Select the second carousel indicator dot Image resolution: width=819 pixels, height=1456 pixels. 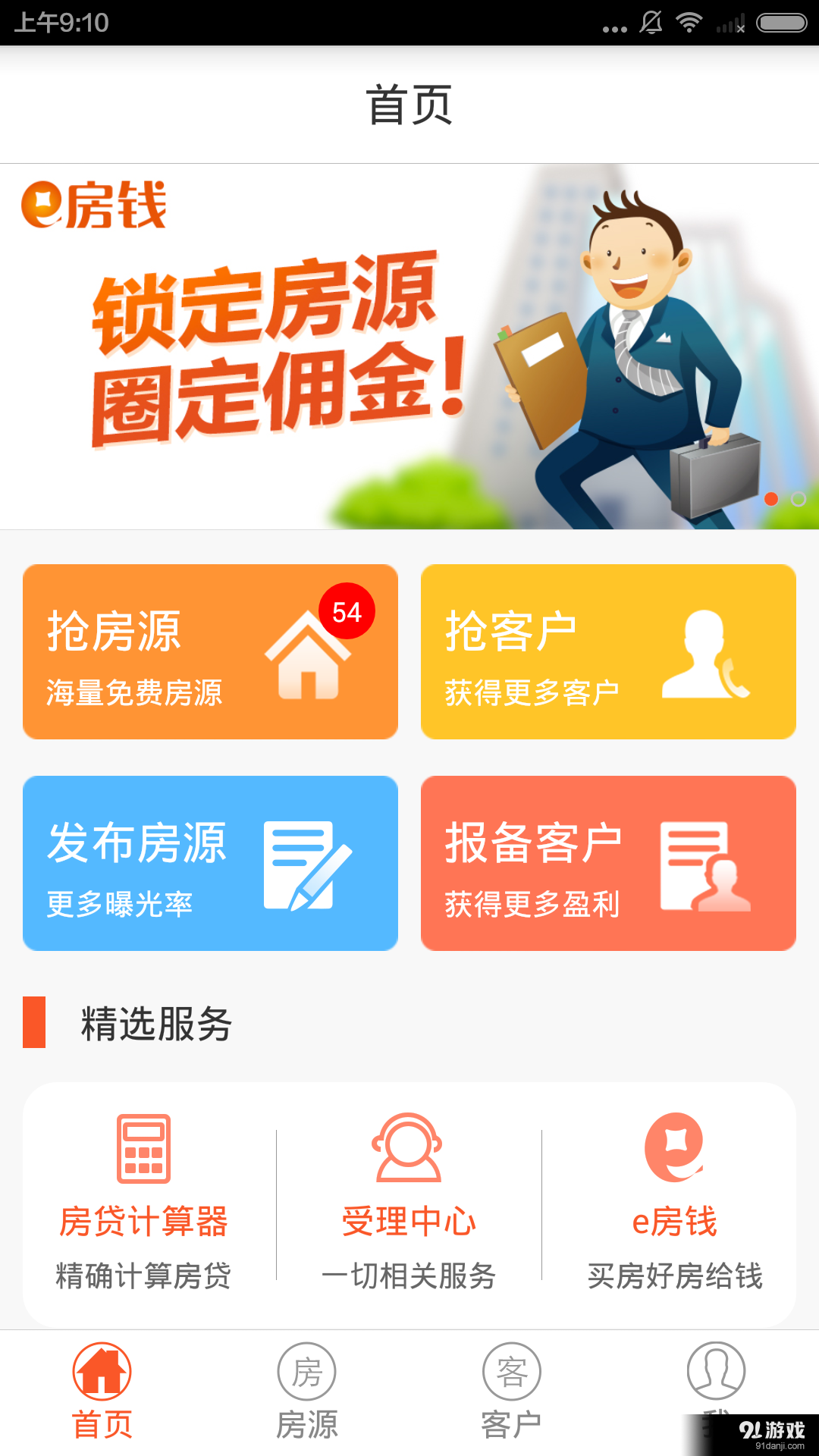click(797, 500)
